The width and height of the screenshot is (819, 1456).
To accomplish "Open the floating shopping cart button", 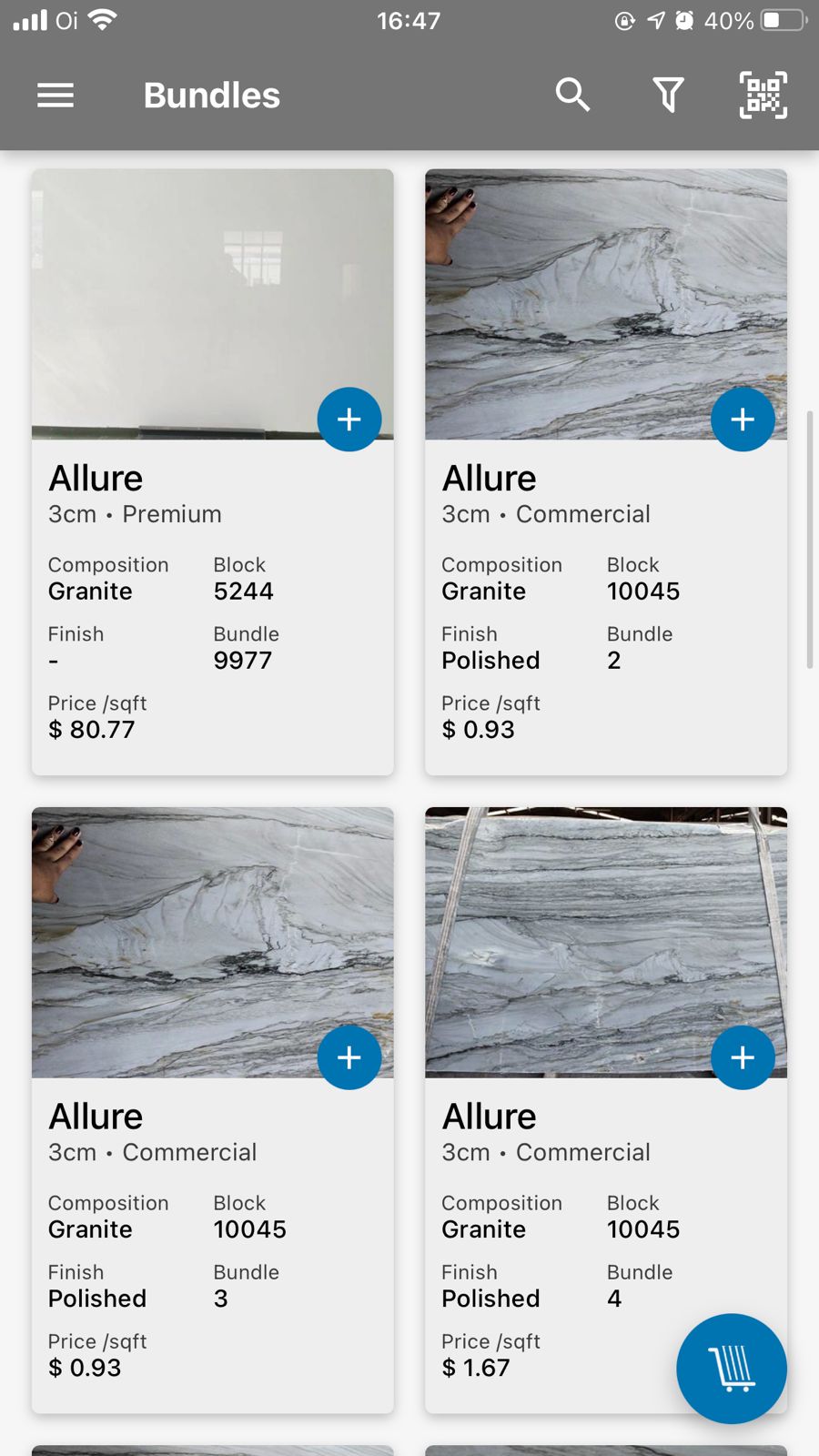I will click(731, 1368).
